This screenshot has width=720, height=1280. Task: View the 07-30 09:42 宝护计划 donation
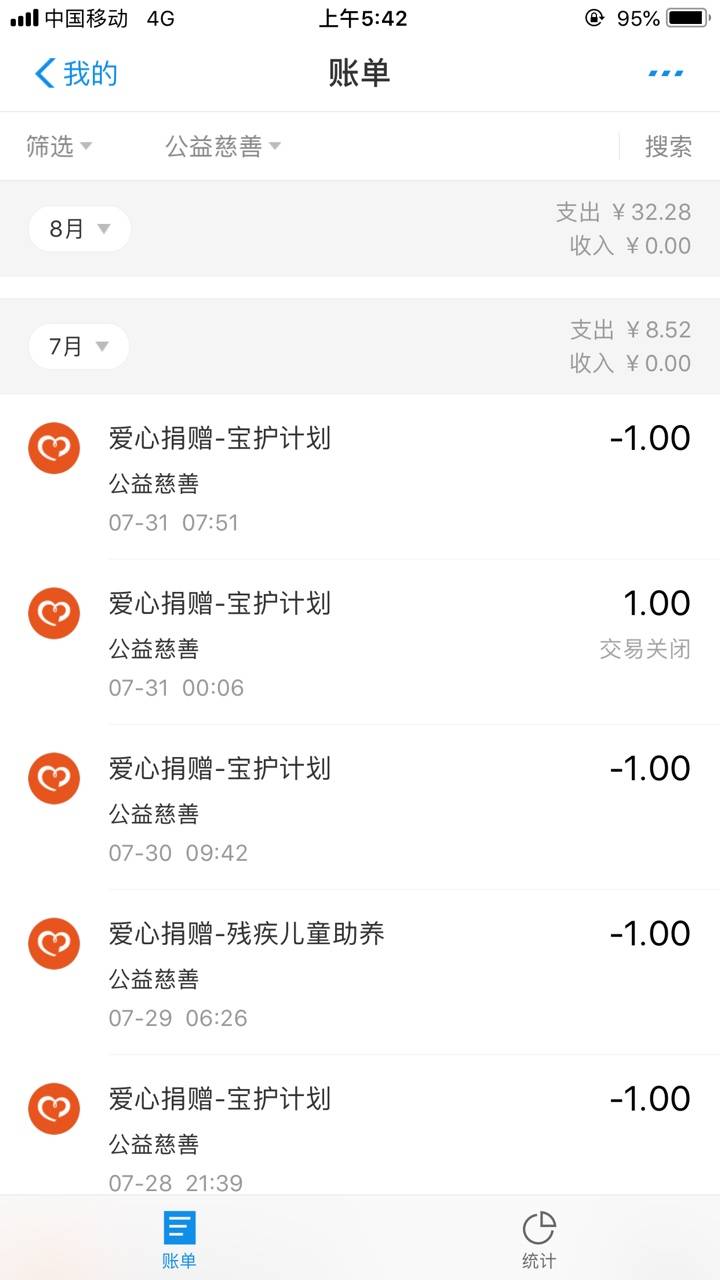360,807
